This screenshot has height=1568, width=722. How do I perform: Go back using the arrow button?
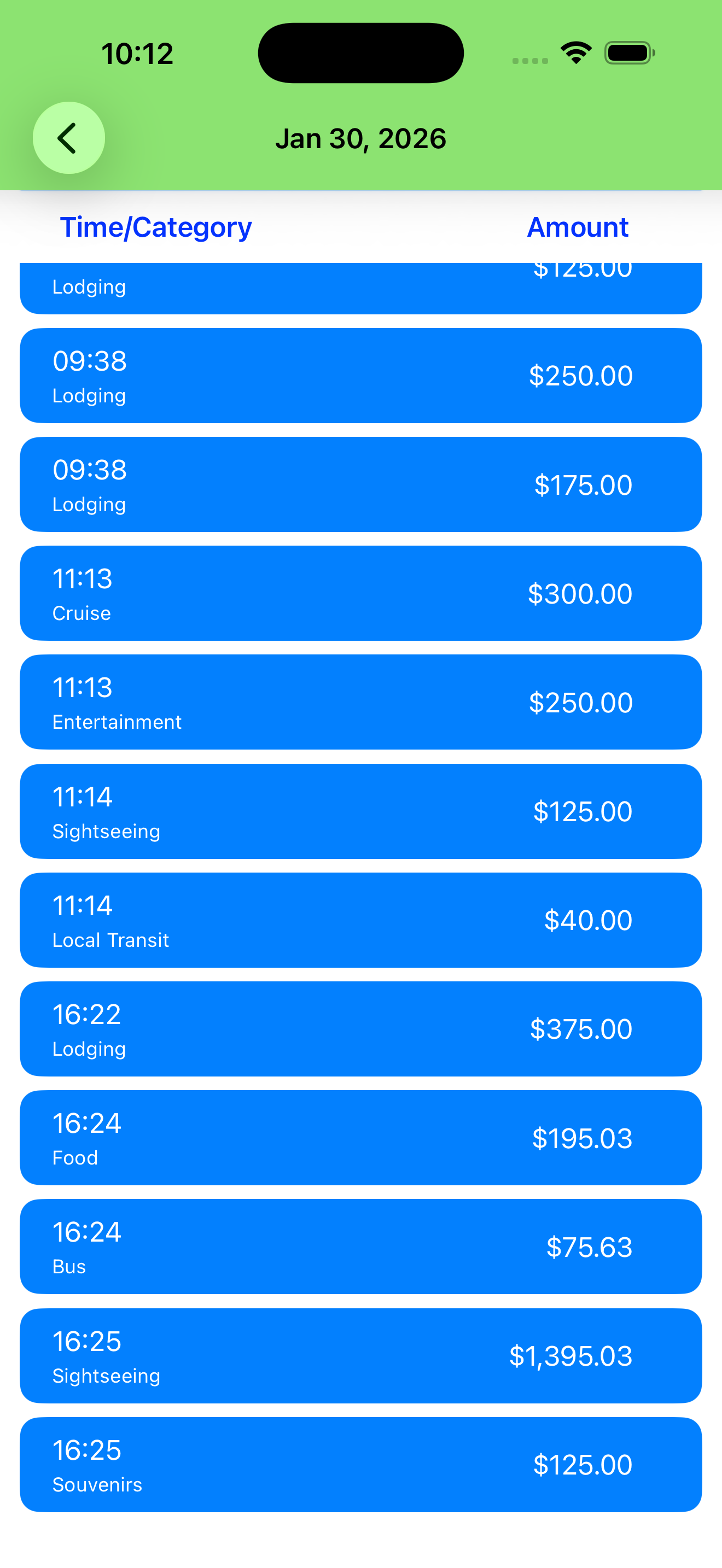(x=68, y=138)
